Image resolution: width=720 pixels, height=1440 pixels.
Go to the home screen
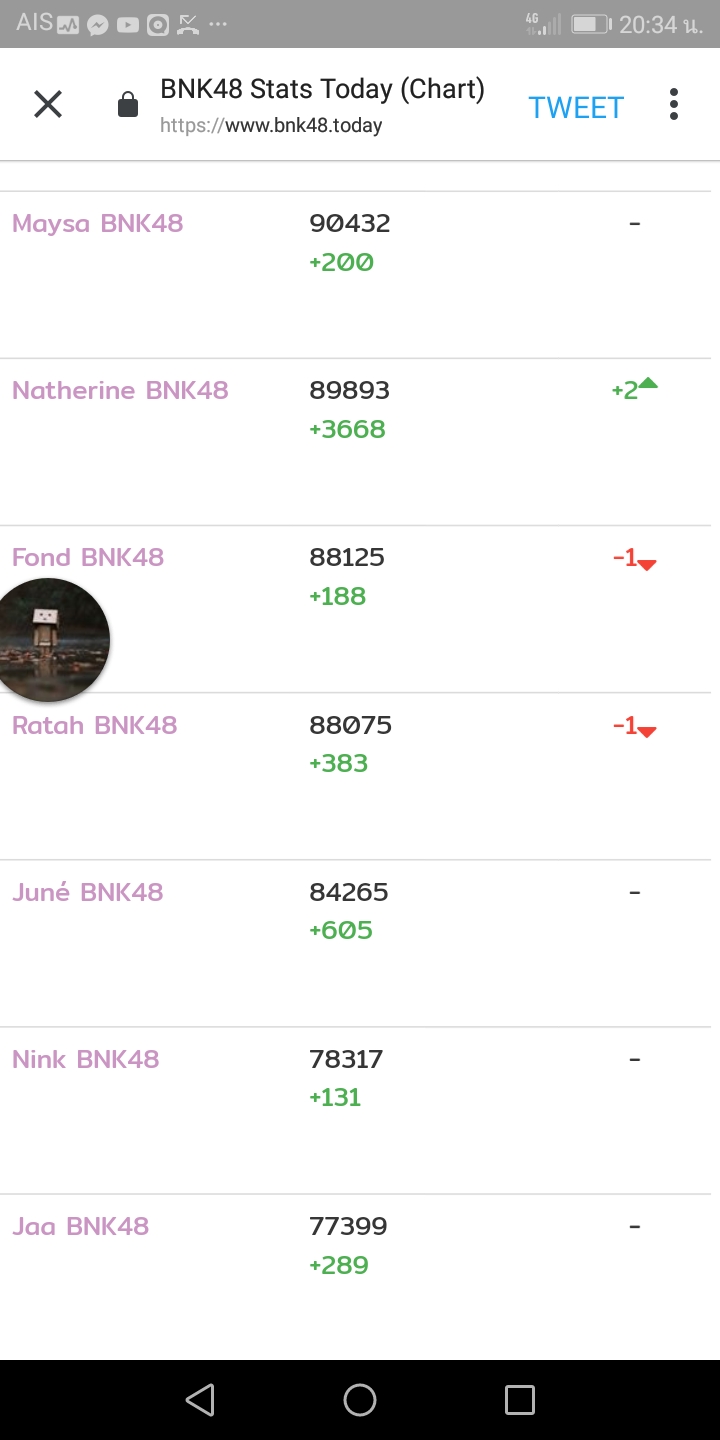point(360,1400)
